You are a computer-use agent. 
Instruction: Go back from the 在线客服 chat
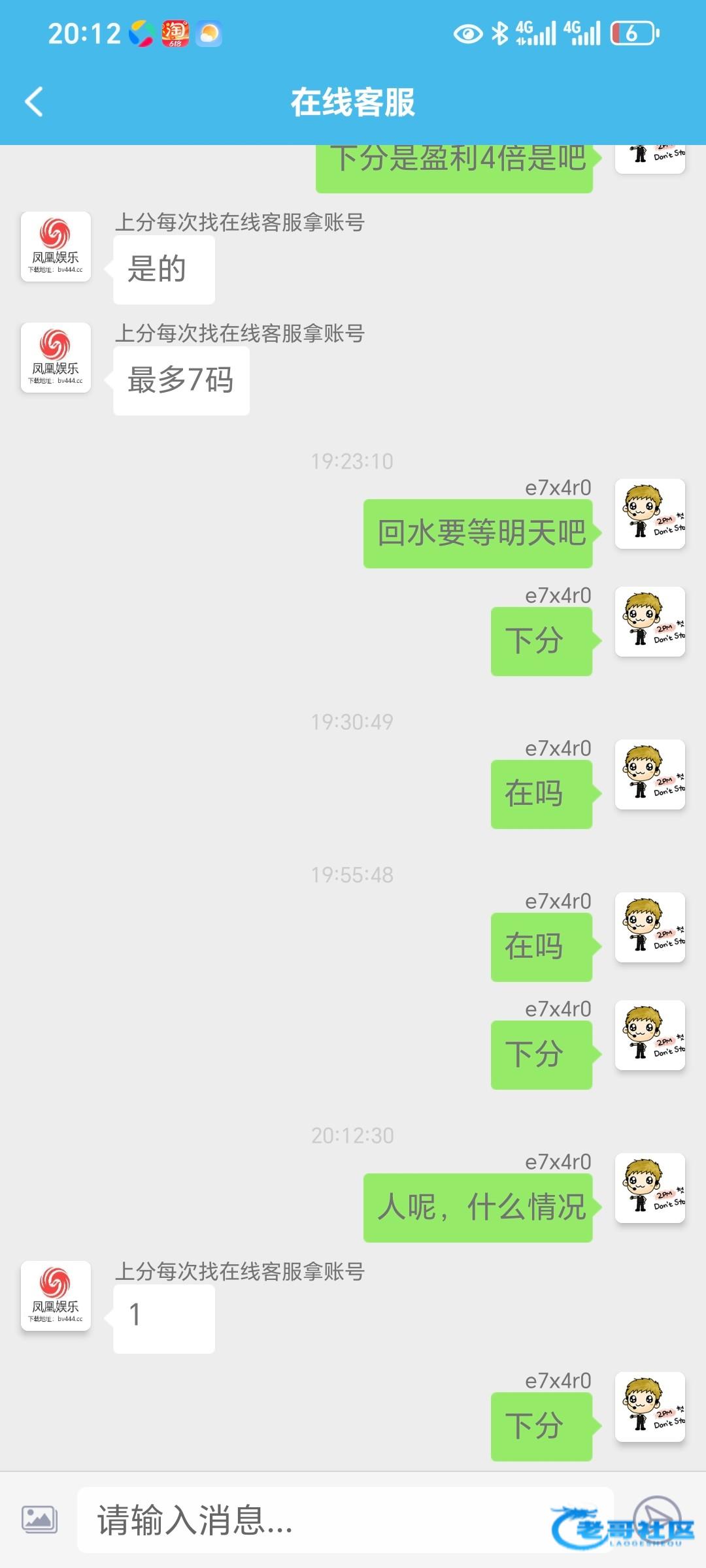click(34, 102)
